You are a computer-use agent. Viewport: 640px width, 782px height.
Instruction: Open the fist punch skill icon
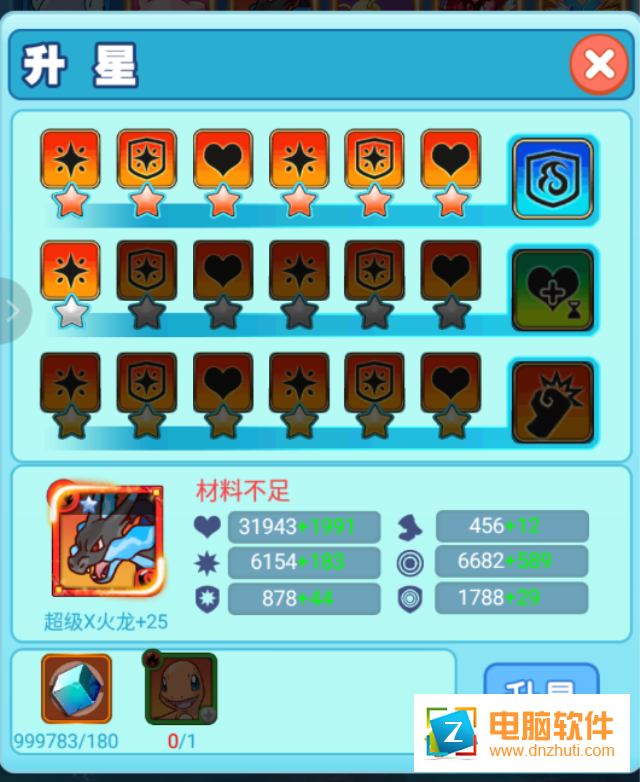coord(553,402)
